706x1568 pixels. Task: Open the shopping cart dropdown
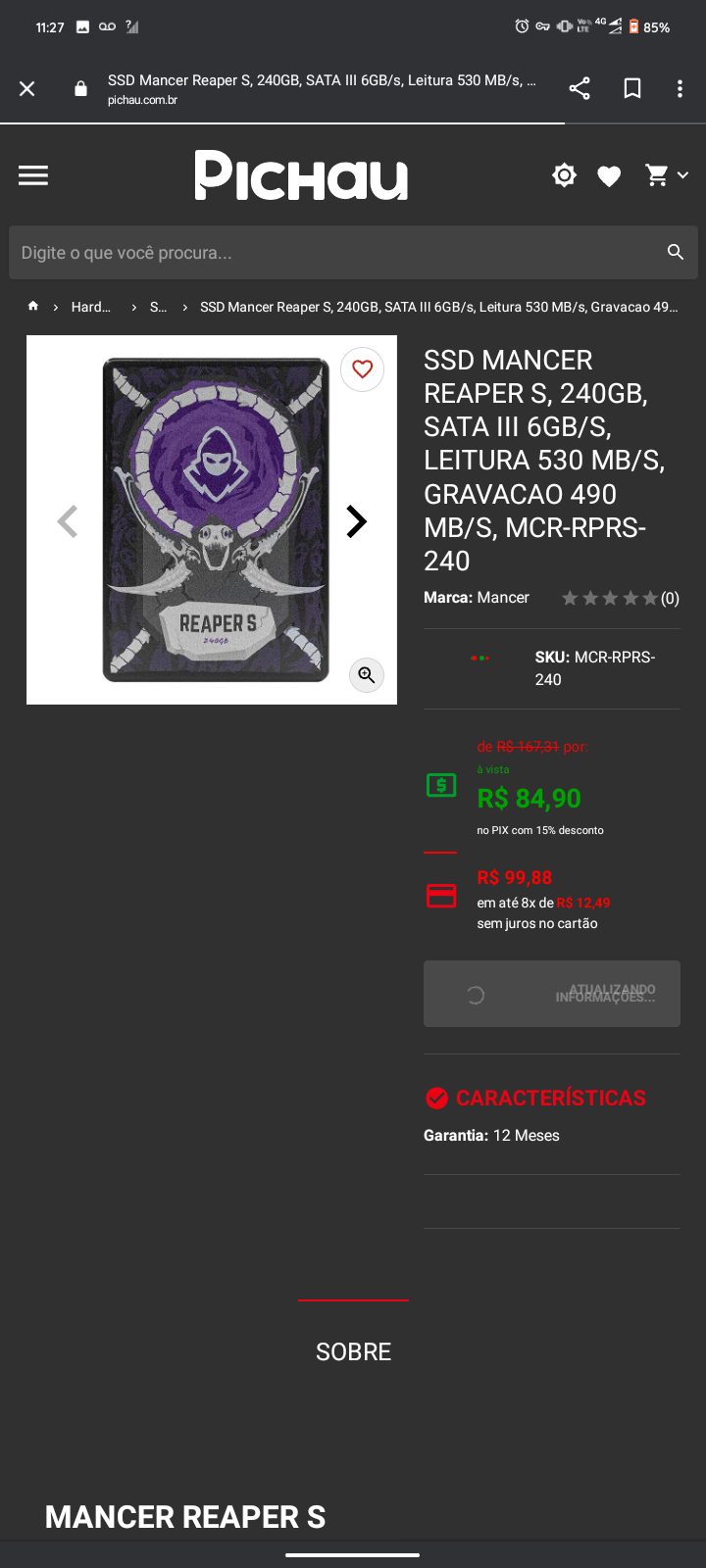tap(667, 175)
